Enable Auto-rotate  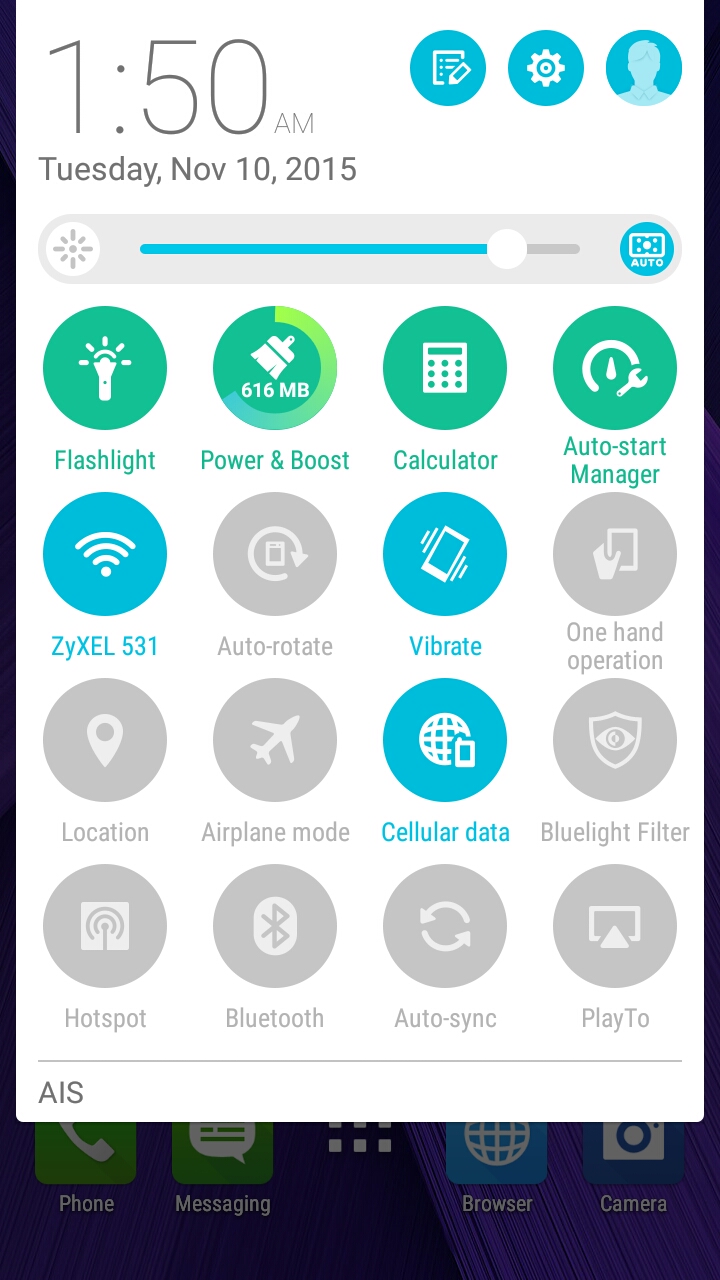[x=275, y=554]
